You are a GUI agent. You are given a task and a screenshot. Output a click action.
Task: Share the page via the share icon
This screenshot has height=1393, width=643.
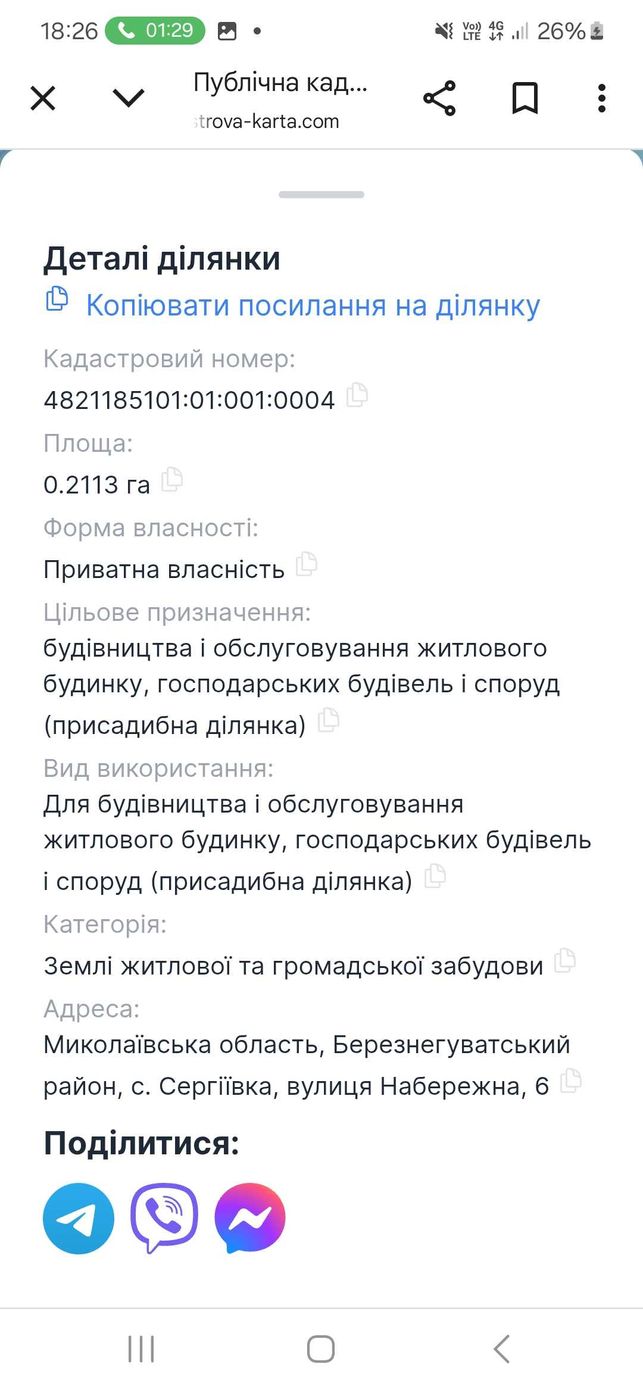click(439, 98)
